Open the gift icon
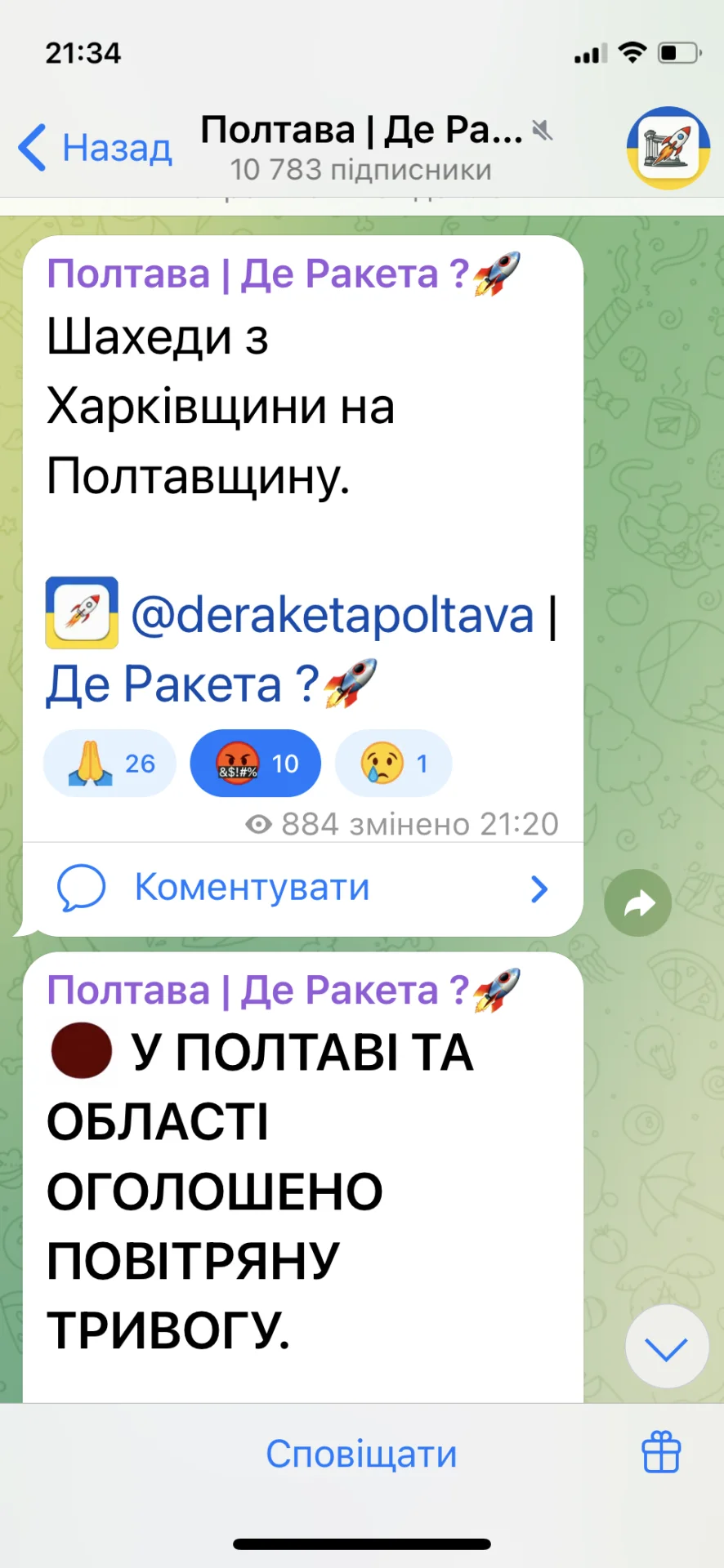 coord(661,1453)
